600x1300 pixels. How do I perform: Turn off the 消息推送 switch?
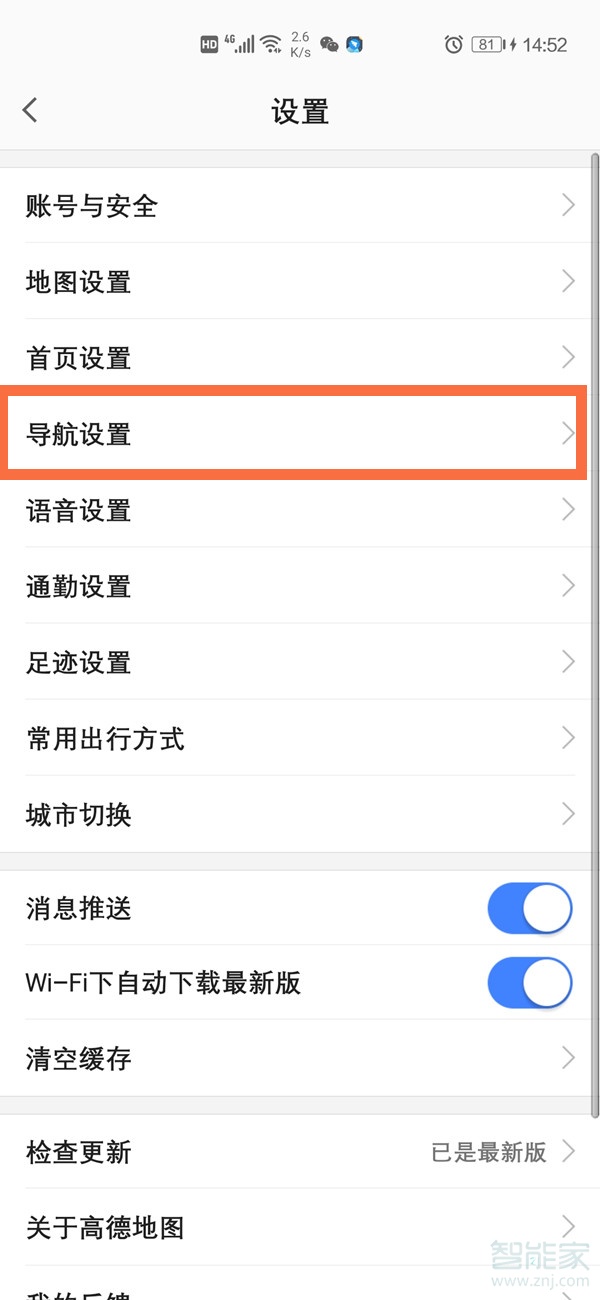click(529, 908)
